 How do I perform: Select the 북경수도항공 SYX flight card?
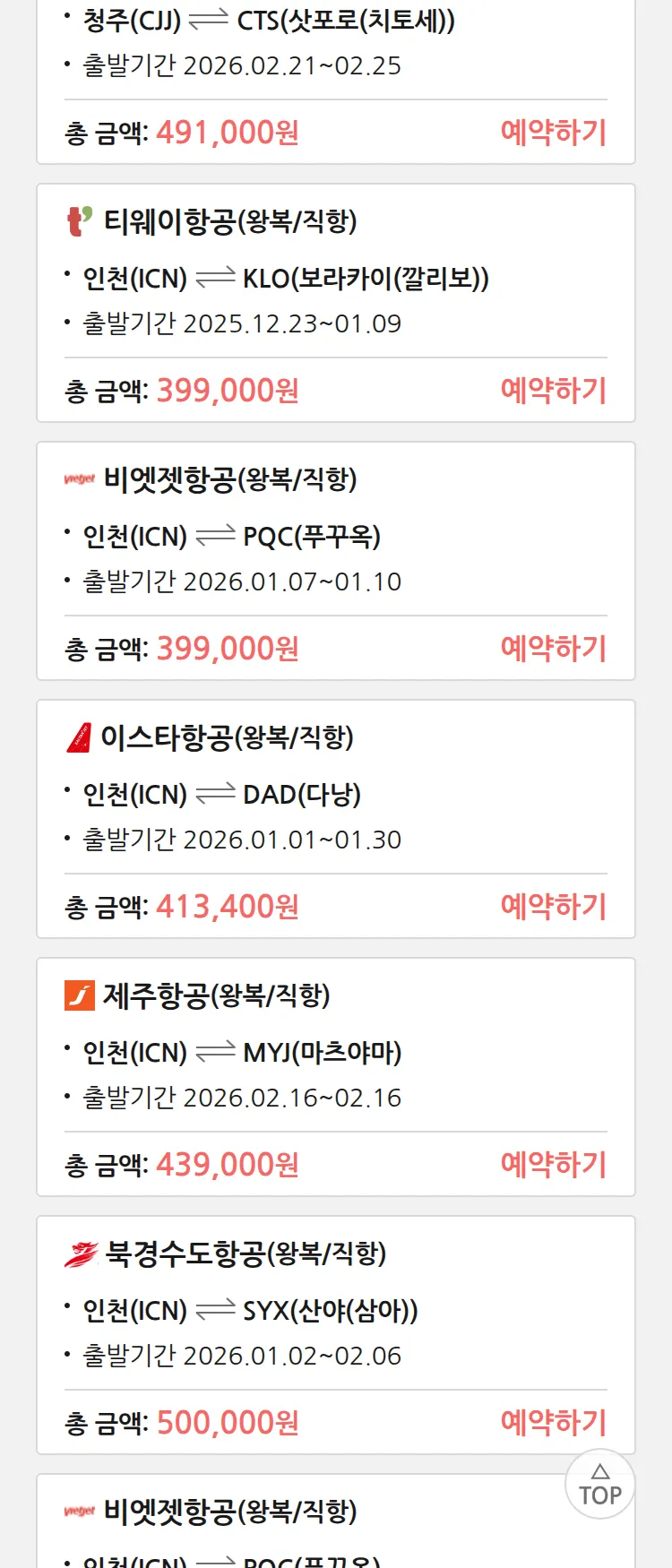pos(335,1310)
